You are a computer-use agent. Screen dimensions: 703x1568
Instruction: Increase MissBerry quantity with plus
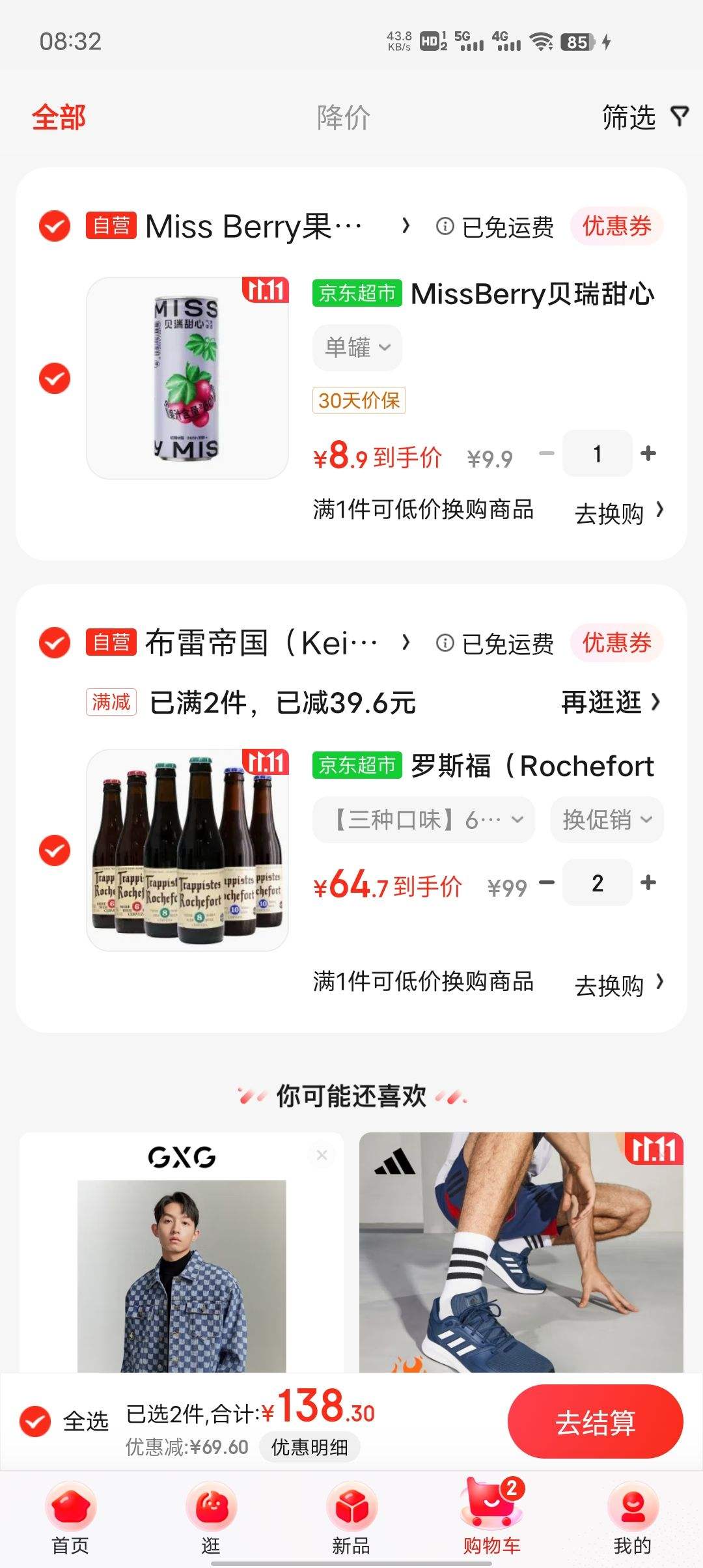click(648, 453)
